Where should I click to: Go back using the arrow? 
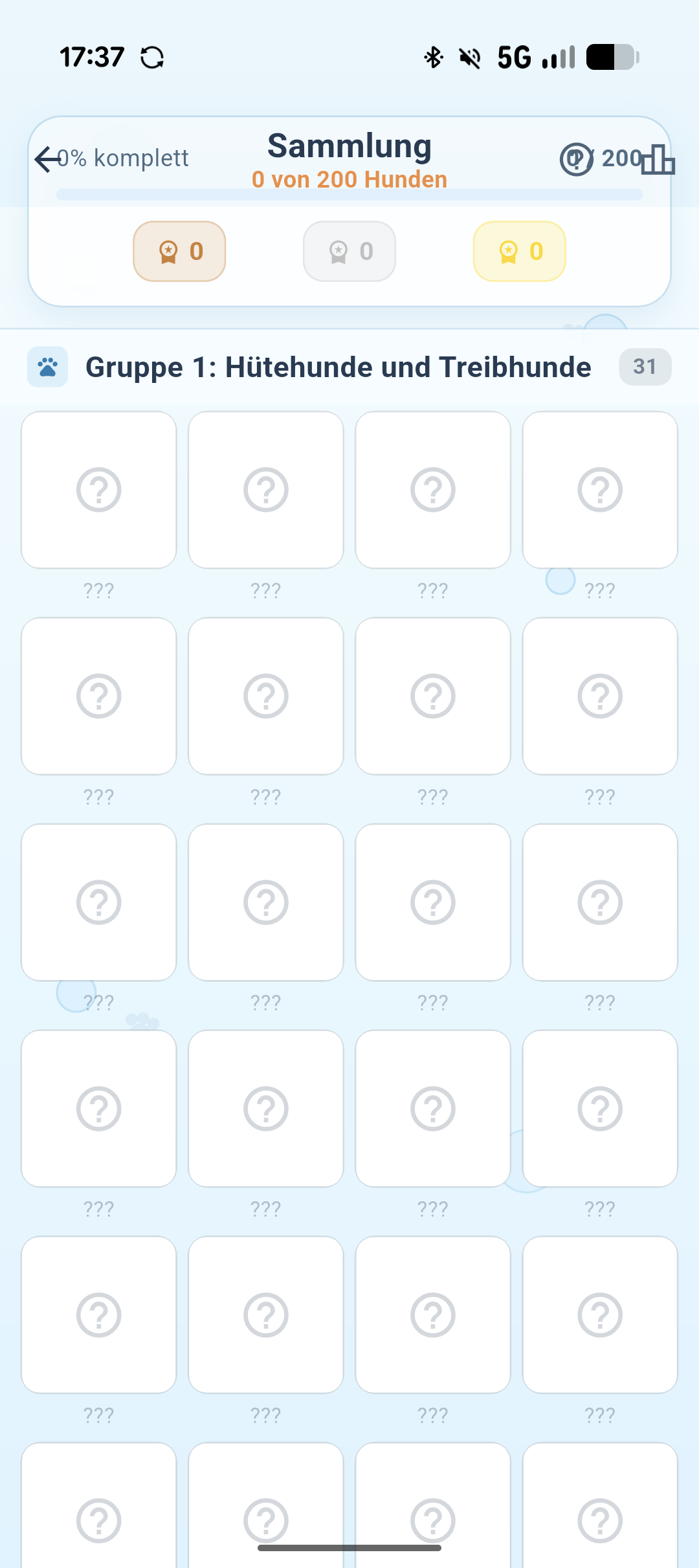pyautogui.click(x=47, y=159)
